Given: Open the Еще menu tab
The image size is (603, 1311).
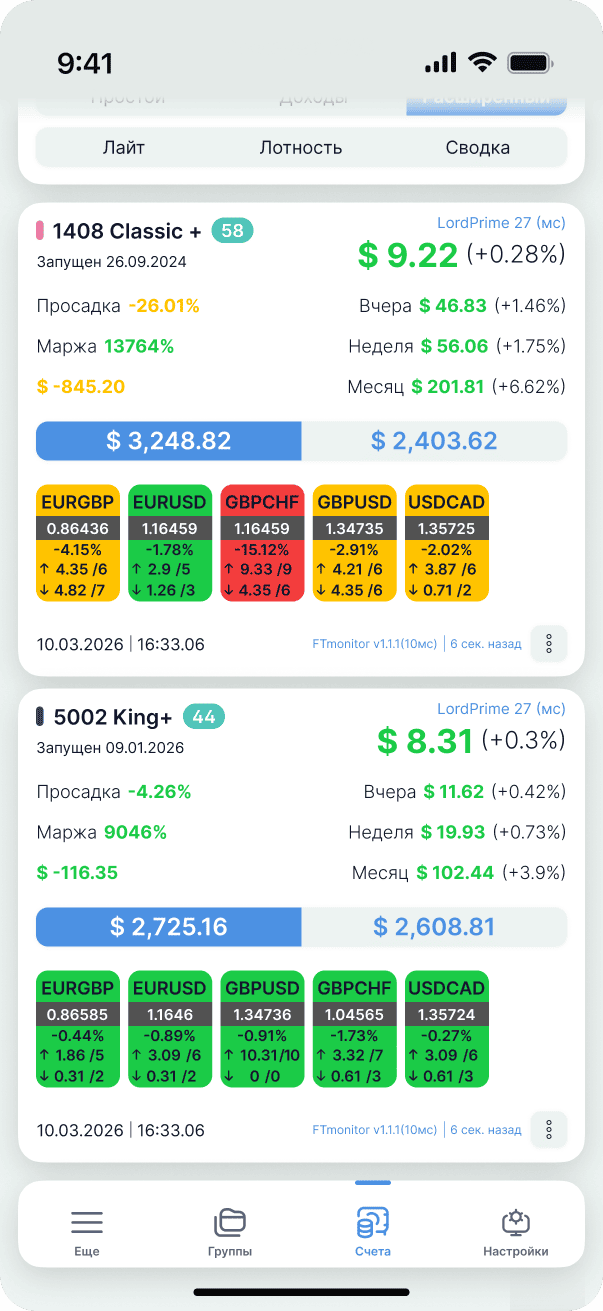Looking at the screenshot, I should click(87, 1231).
